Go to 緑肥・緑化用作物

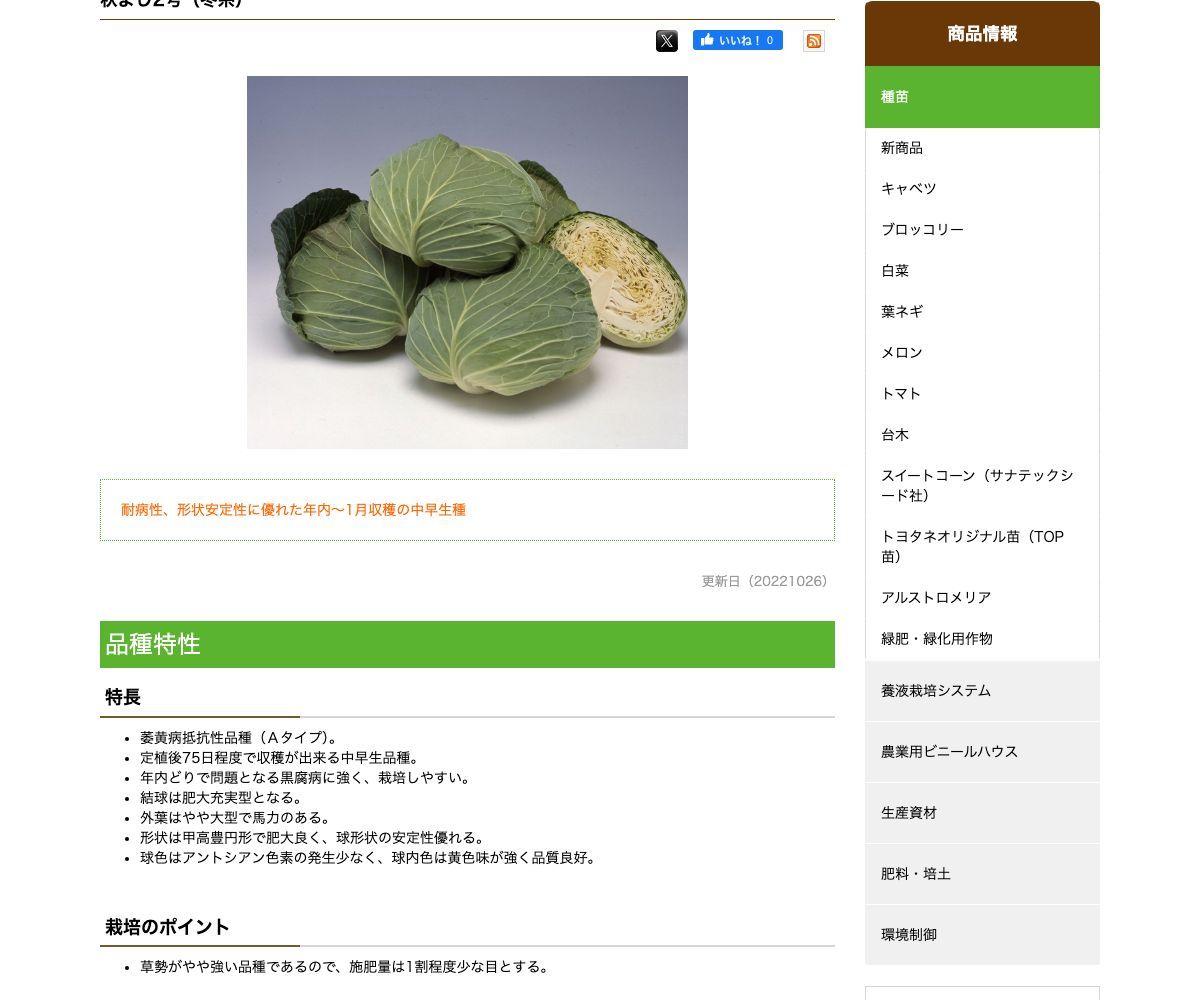coord(937,639)
